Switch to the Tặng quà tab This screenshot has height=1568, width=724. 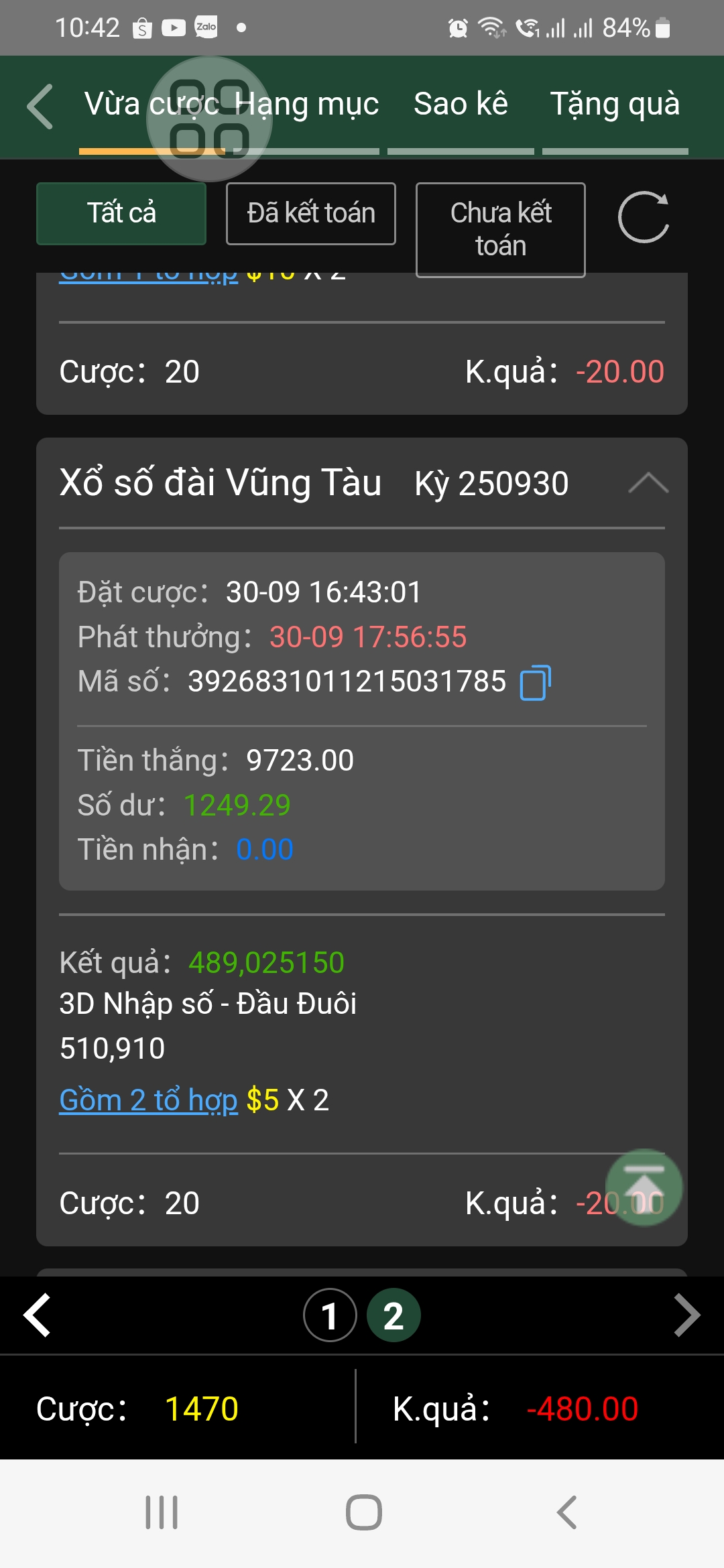tap(615, 105)
